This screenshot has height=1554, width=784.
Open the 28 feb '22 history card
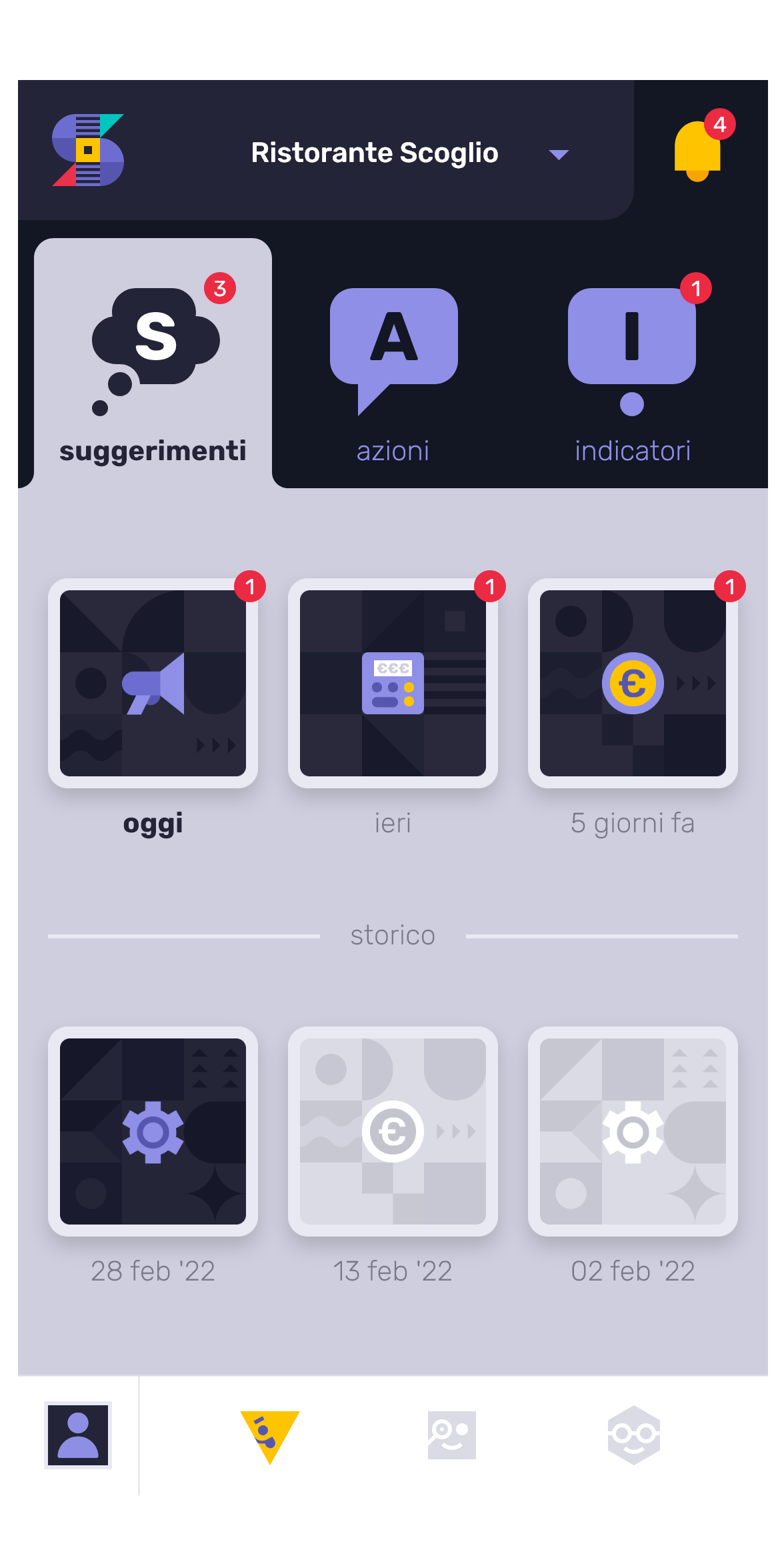153,1131
